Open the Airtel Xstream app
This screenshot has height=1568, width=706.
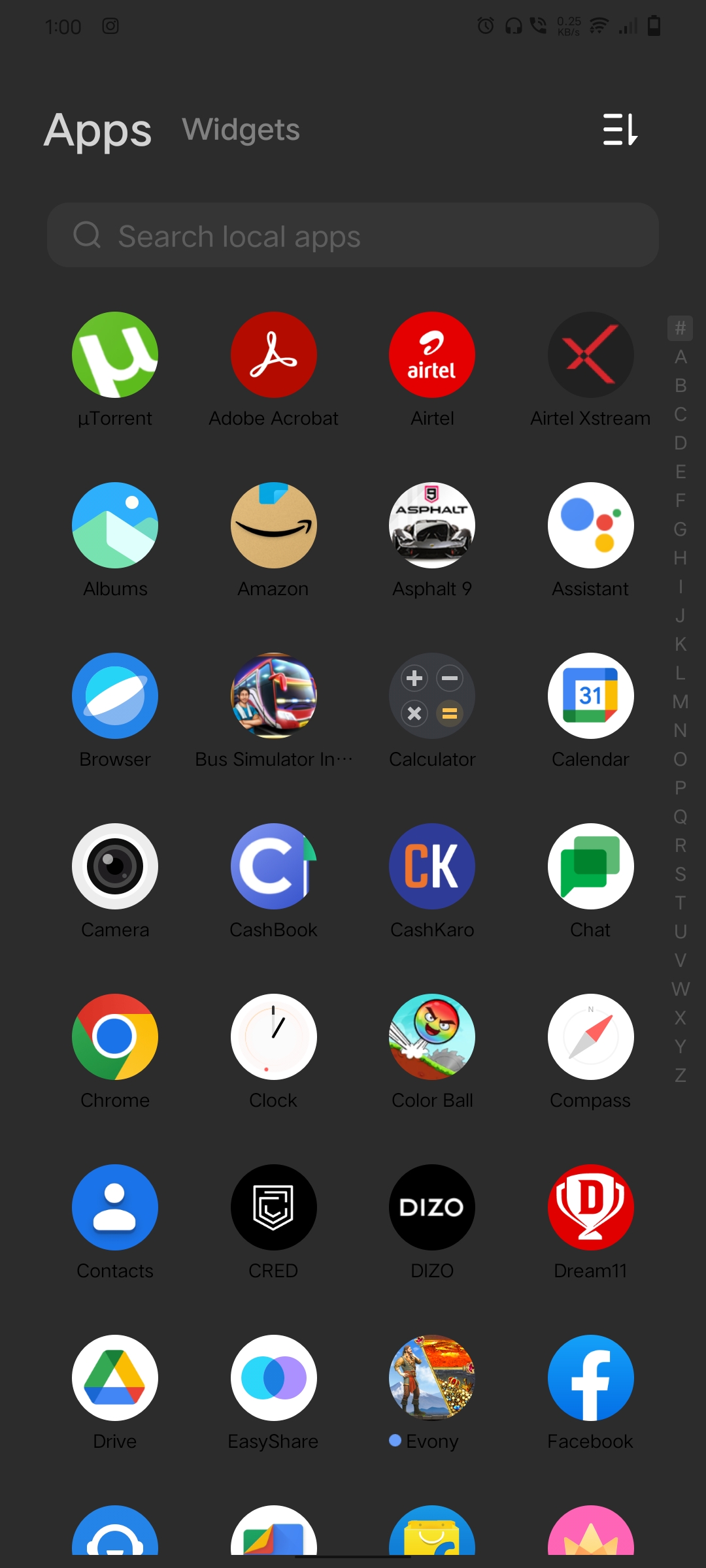(x=590, y=355)
